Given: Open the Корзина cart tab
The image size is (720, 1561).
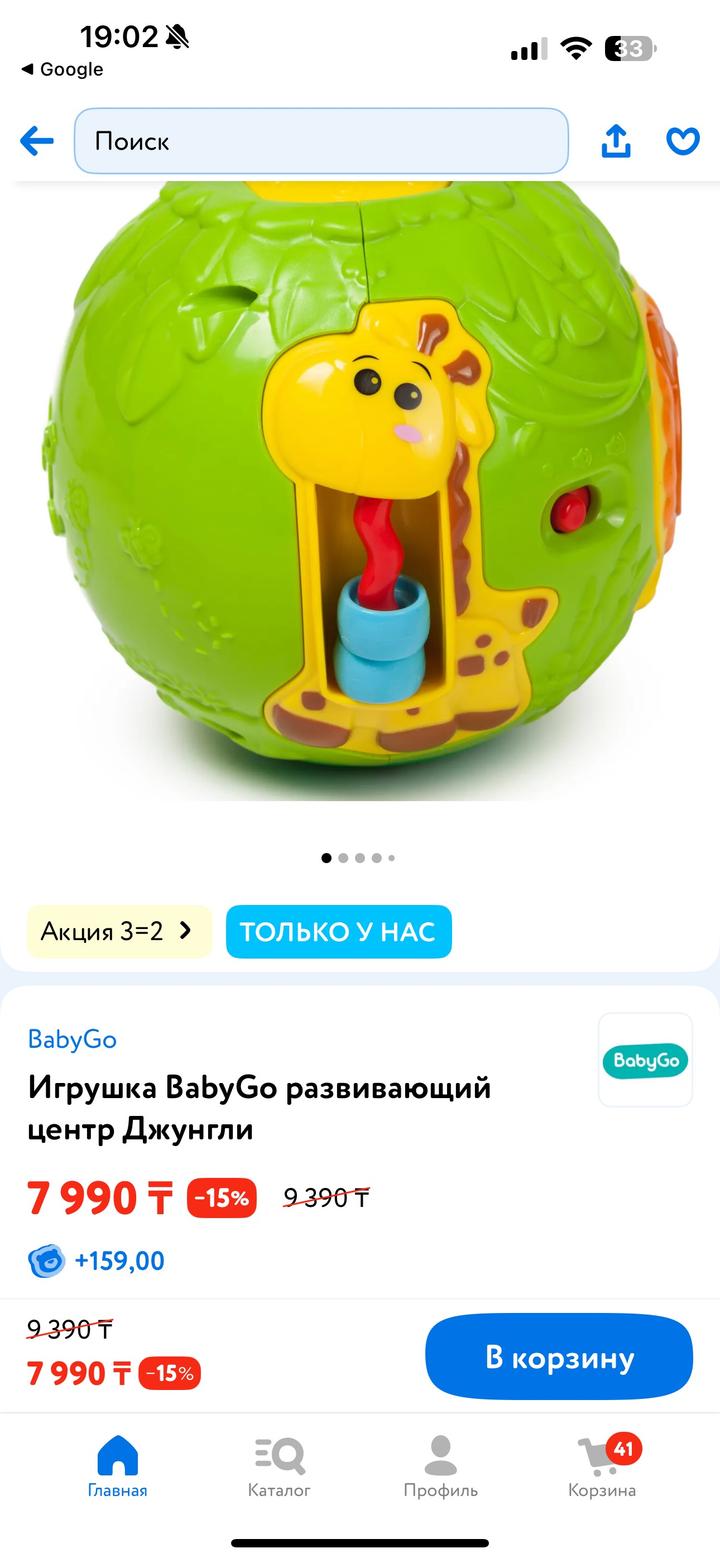Looking at the screenshot, I should (602, 1467).
